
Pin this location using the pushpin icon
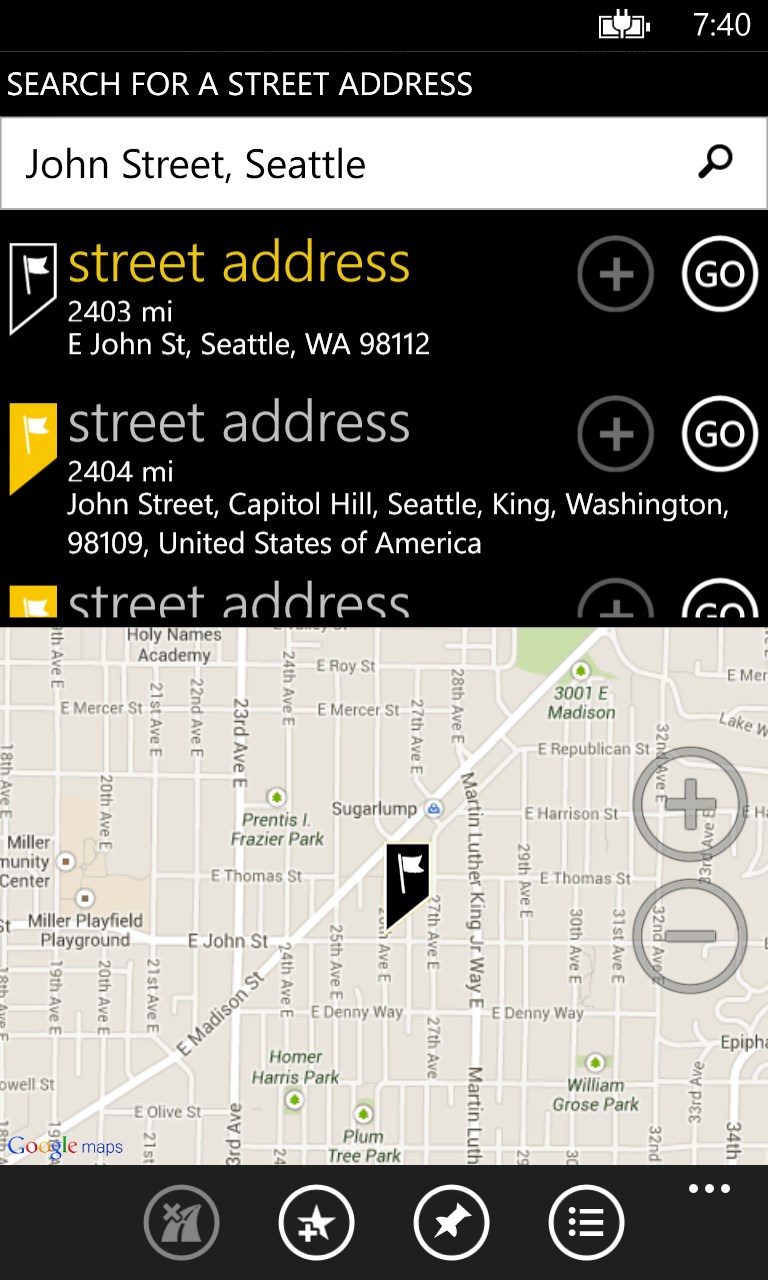coord(451,1222)
